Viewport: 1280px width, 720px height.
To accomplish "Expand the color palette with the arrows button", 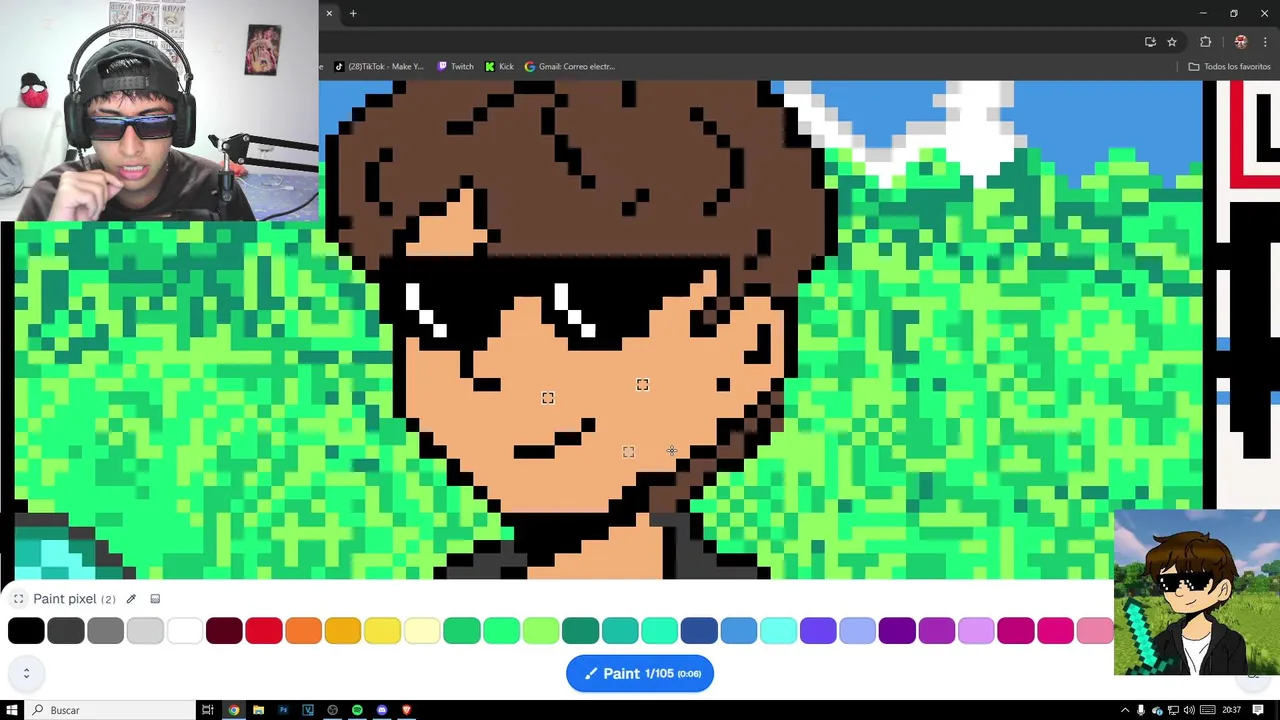I will pos(26,673).
